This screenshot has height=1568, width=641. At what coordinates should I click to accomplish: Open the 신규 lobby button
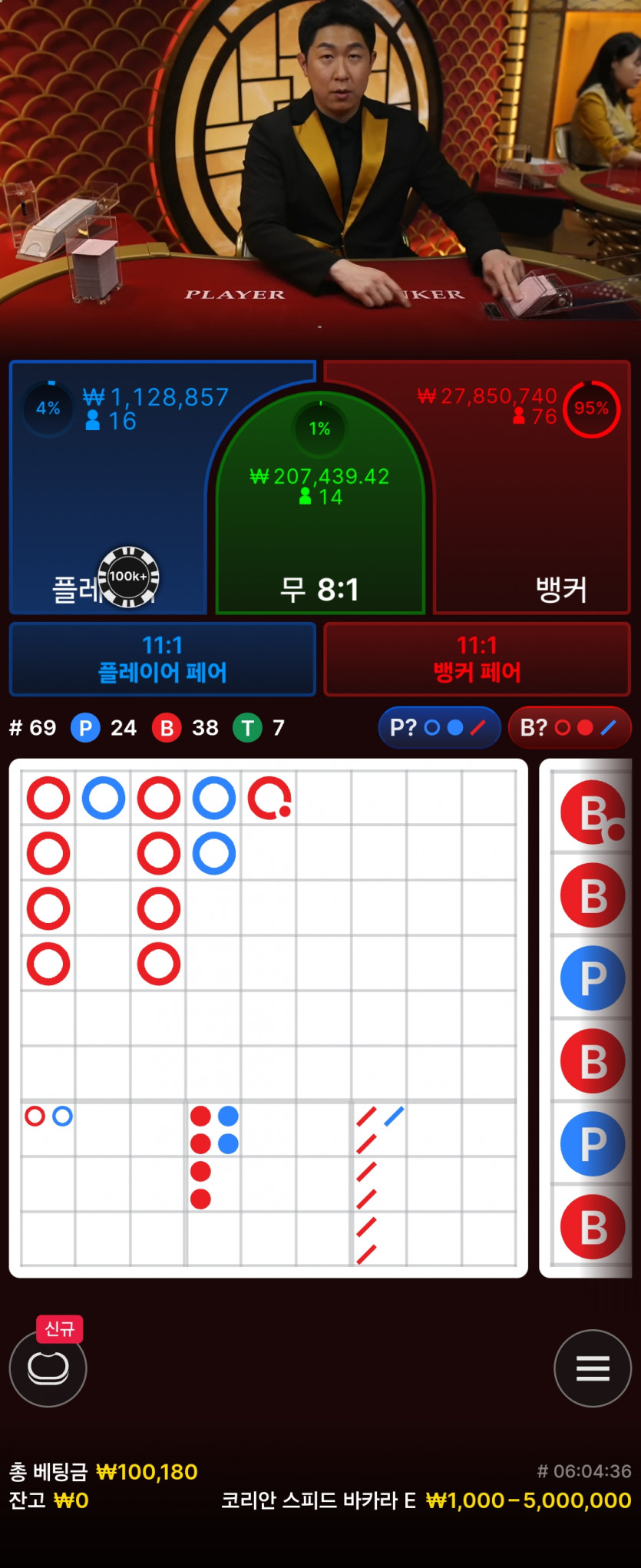coord(48,1368)
